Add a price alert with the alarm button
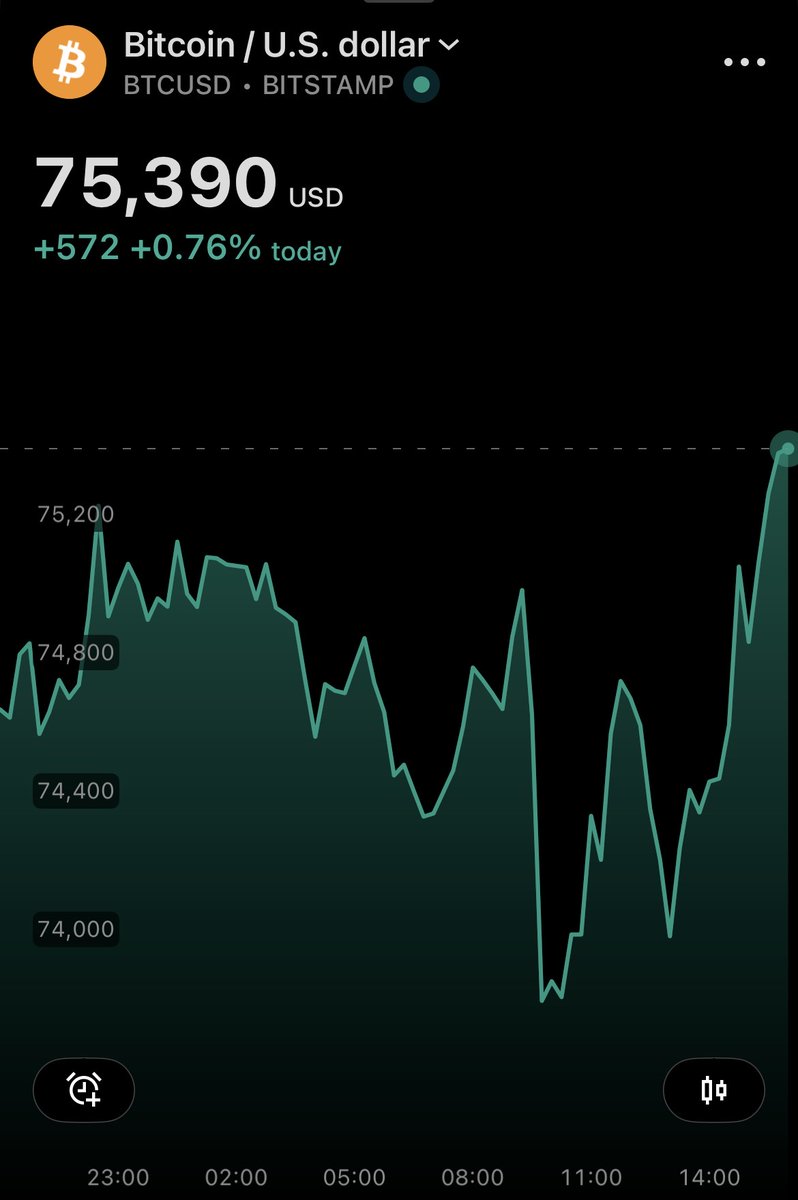This screenshot has height=1200, width=798. 84,1089
